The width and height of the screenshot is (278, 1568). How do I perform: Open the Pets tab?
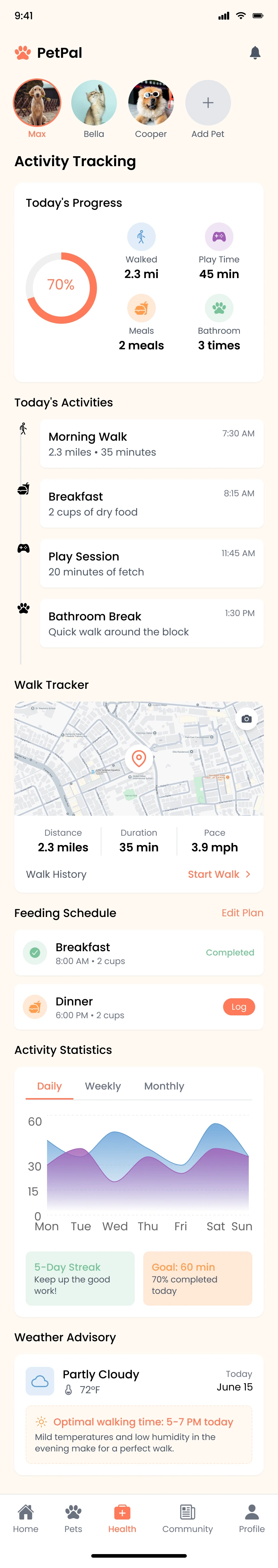(x=73, y=1518)
